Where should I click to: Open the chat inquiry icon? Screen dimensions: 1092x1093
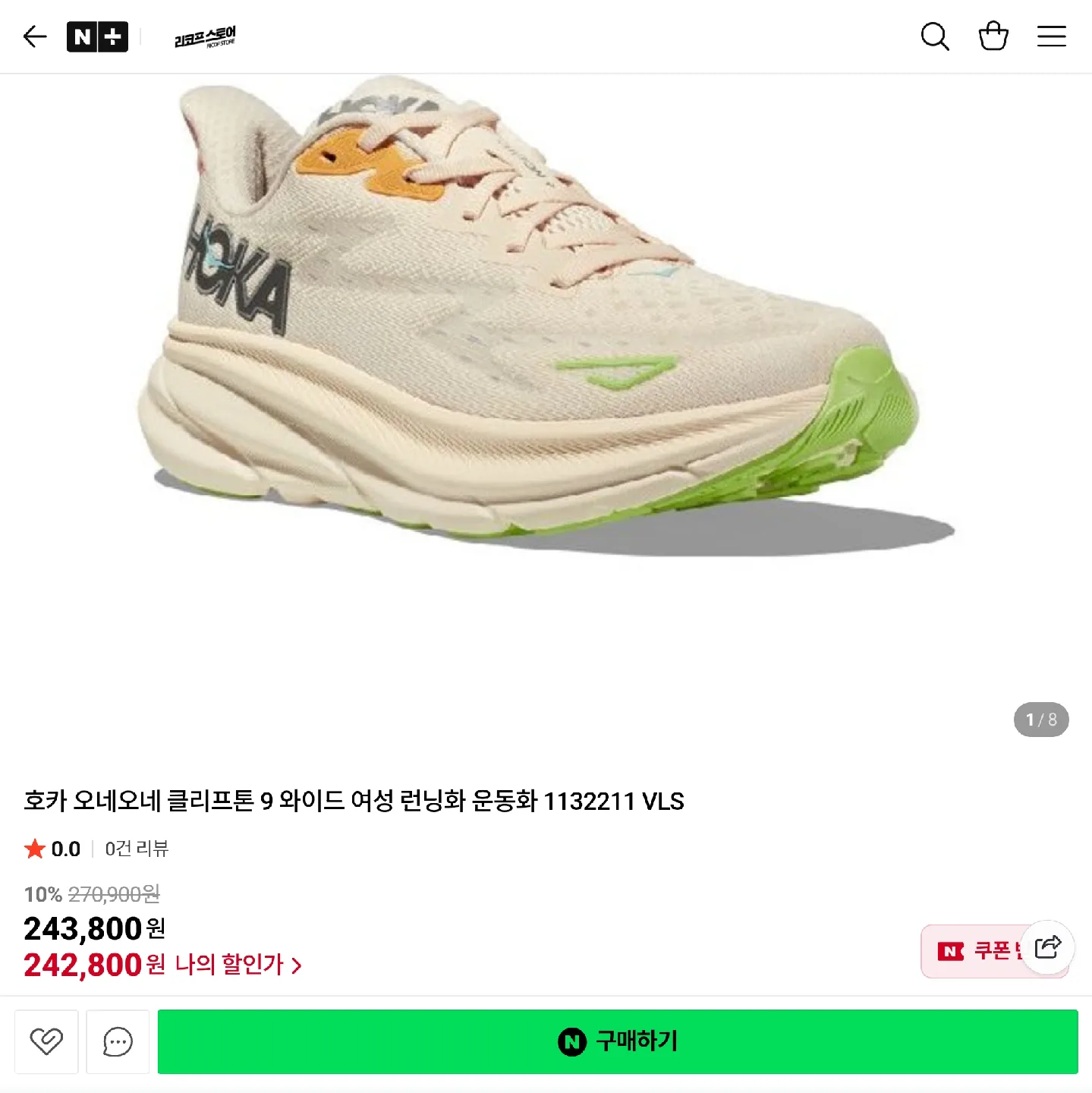118,1041
